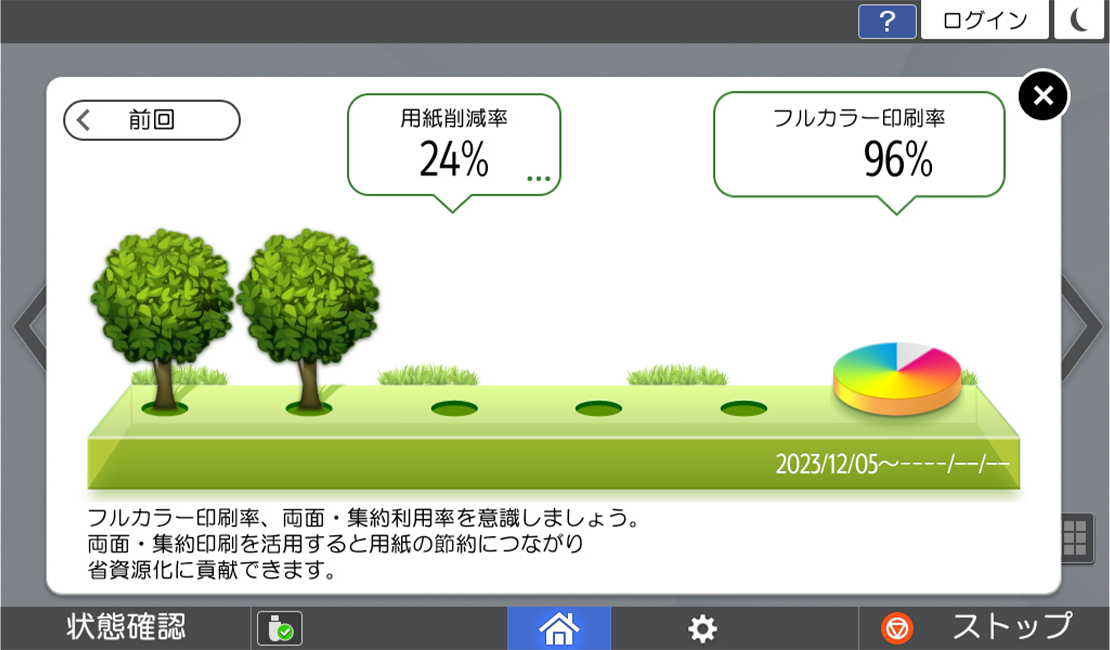Tap the ログイン login button

coord(984,21)
